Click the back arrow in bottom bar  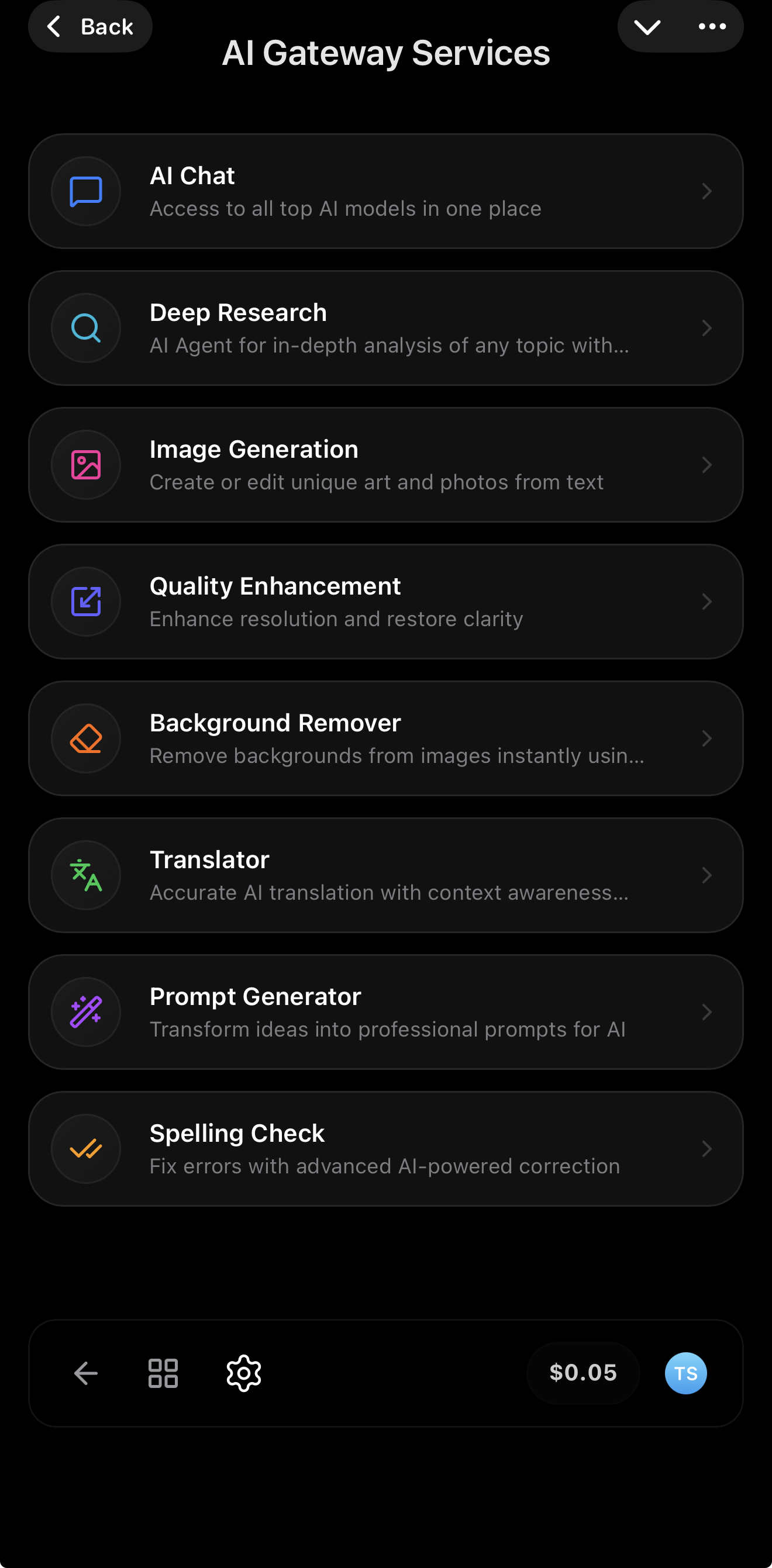85,1373
